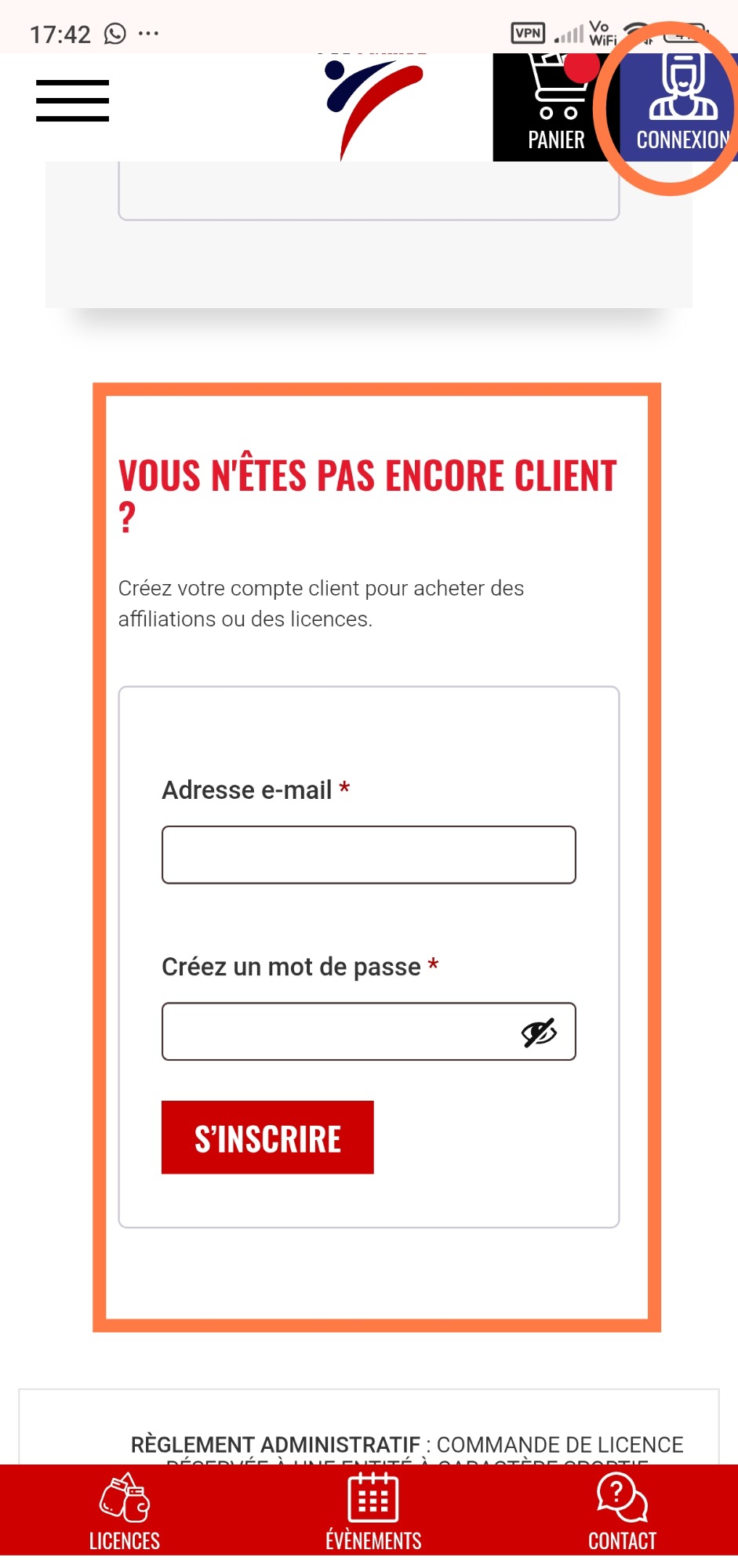Go to the Licences tab
The image size is (738, 1568).
(x=125, y=1512)
